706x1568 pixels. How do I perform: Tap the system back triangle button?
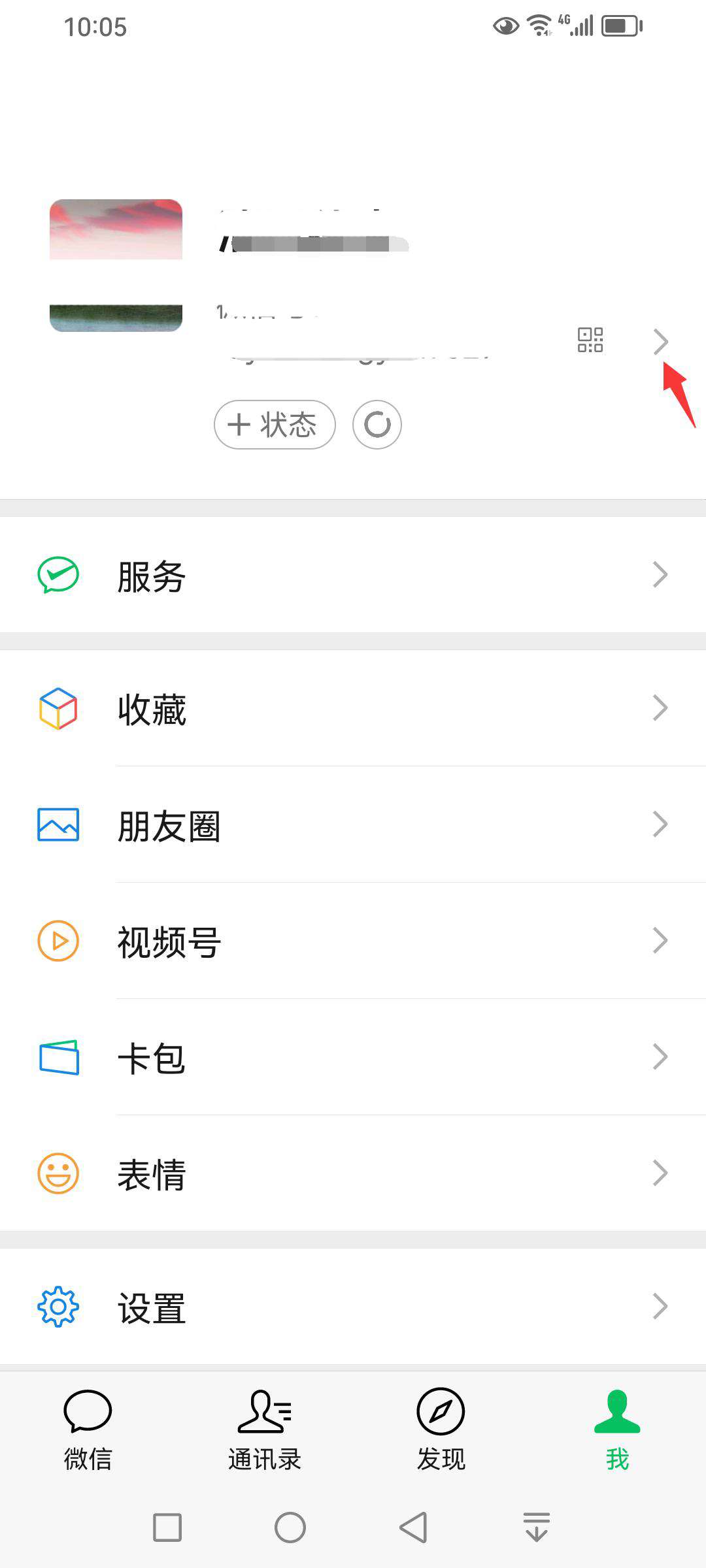(413, 1527)
